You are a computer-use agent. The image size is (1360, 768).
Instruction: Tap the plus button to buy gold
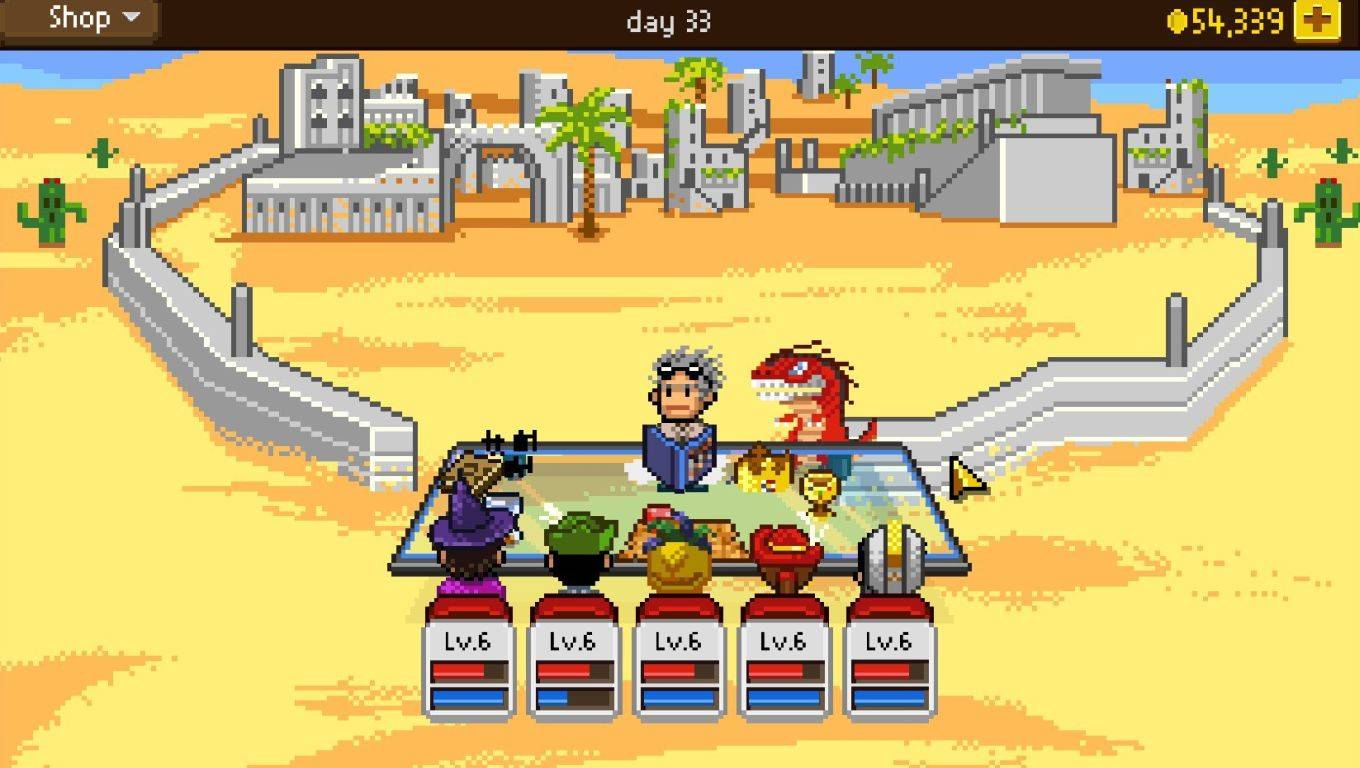(x=1317, y=20)
